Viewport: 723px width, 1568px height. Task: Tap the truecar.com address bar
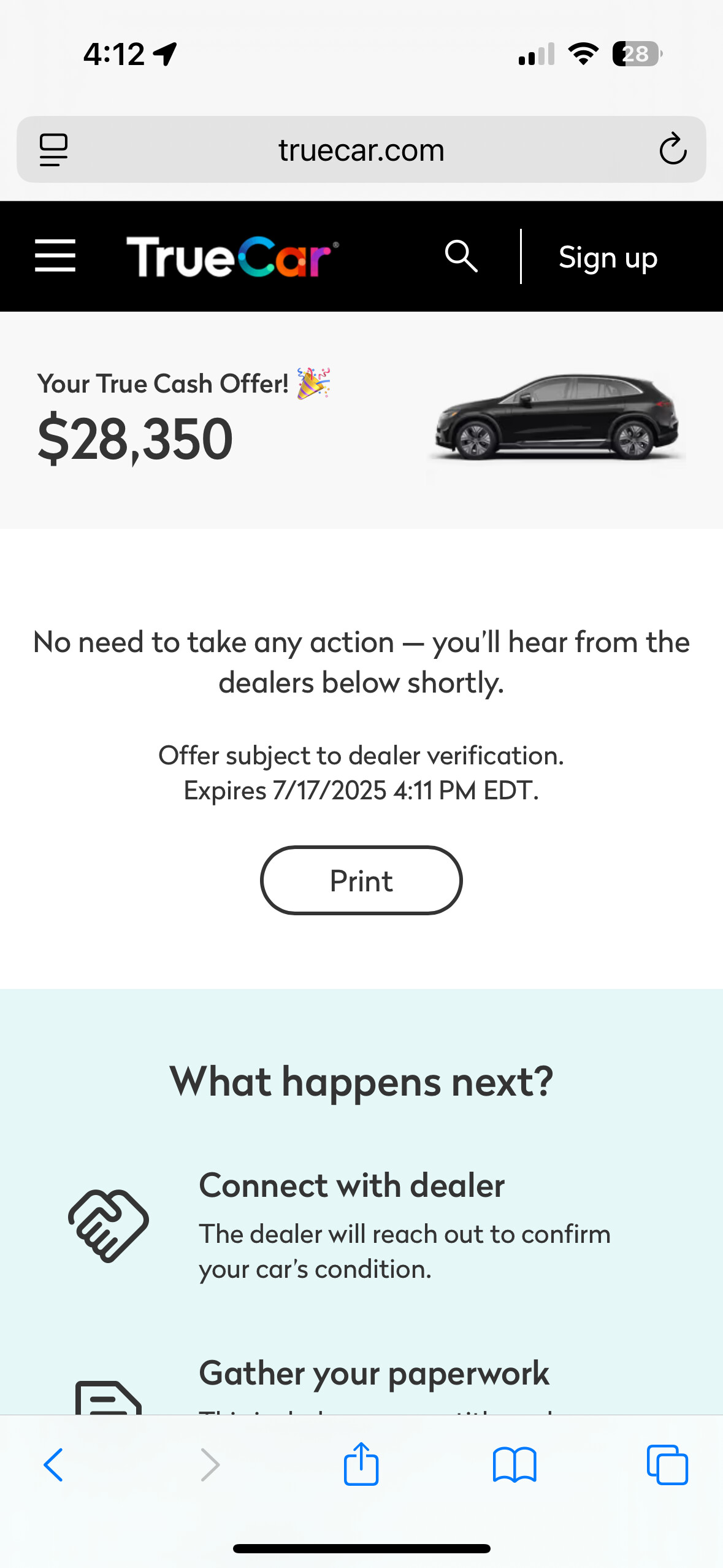click(361, 150)
